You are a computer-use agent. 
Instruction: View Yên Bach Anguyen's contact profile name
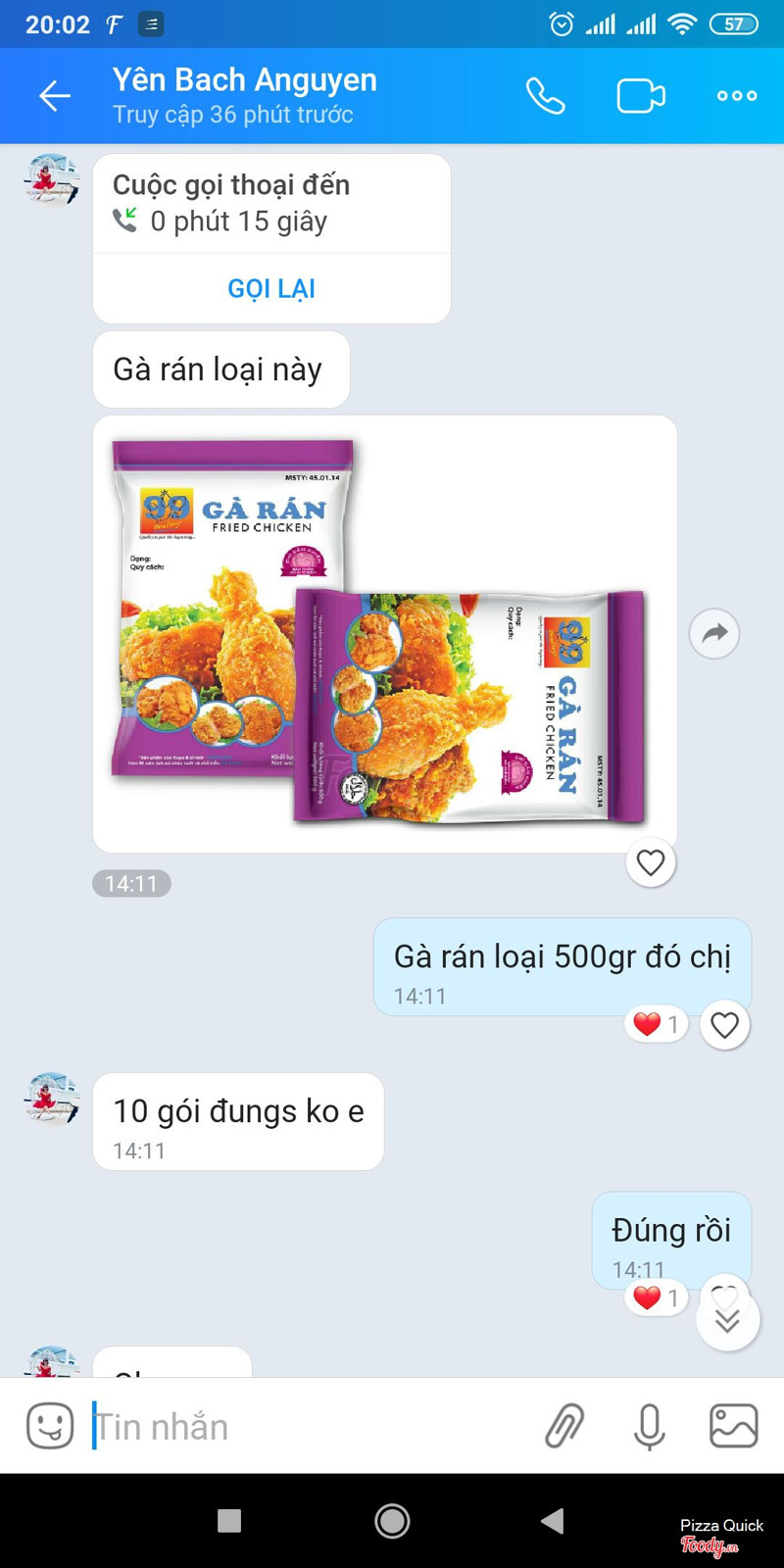click(x=245, y=80)
